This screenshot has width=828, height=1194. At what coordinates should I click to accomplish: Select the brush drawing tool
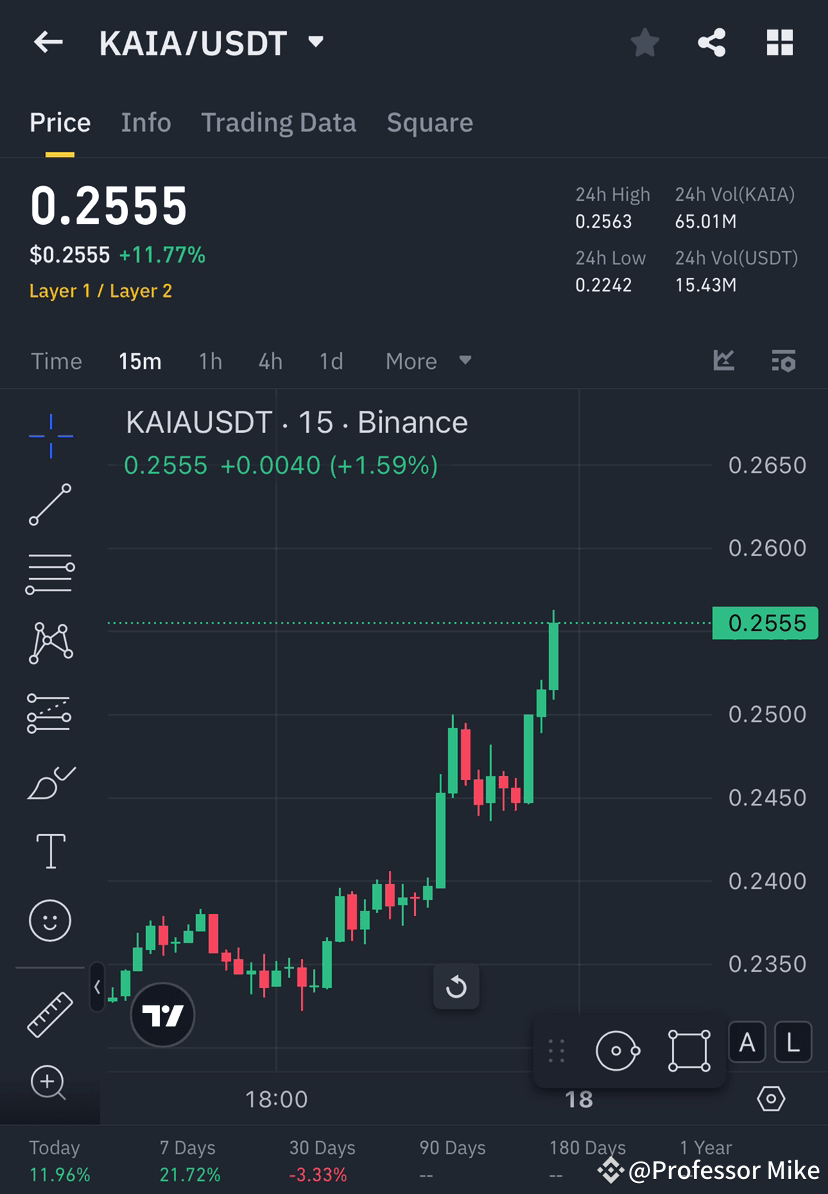[49, 781]
